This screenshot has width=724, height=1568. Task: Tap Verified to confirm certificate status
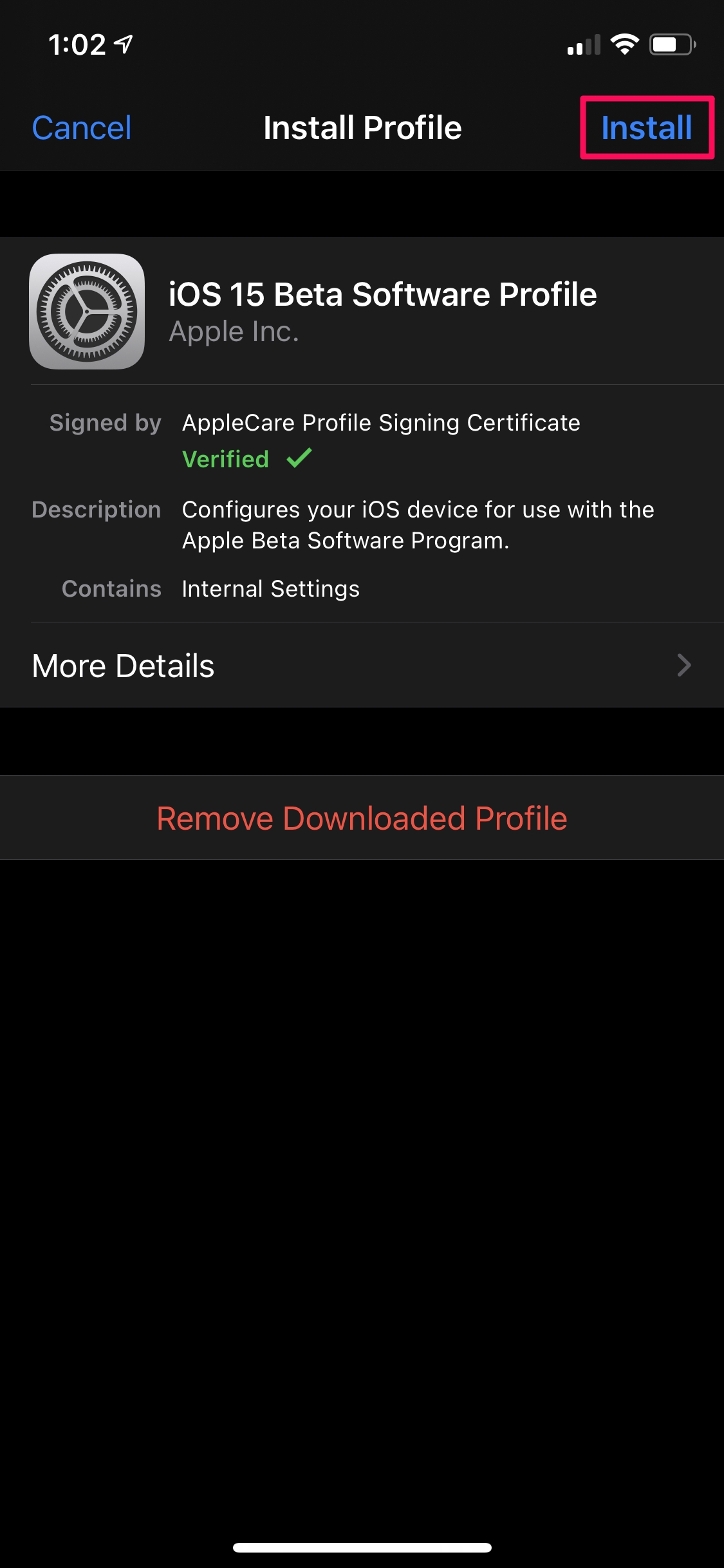point(225,459)
